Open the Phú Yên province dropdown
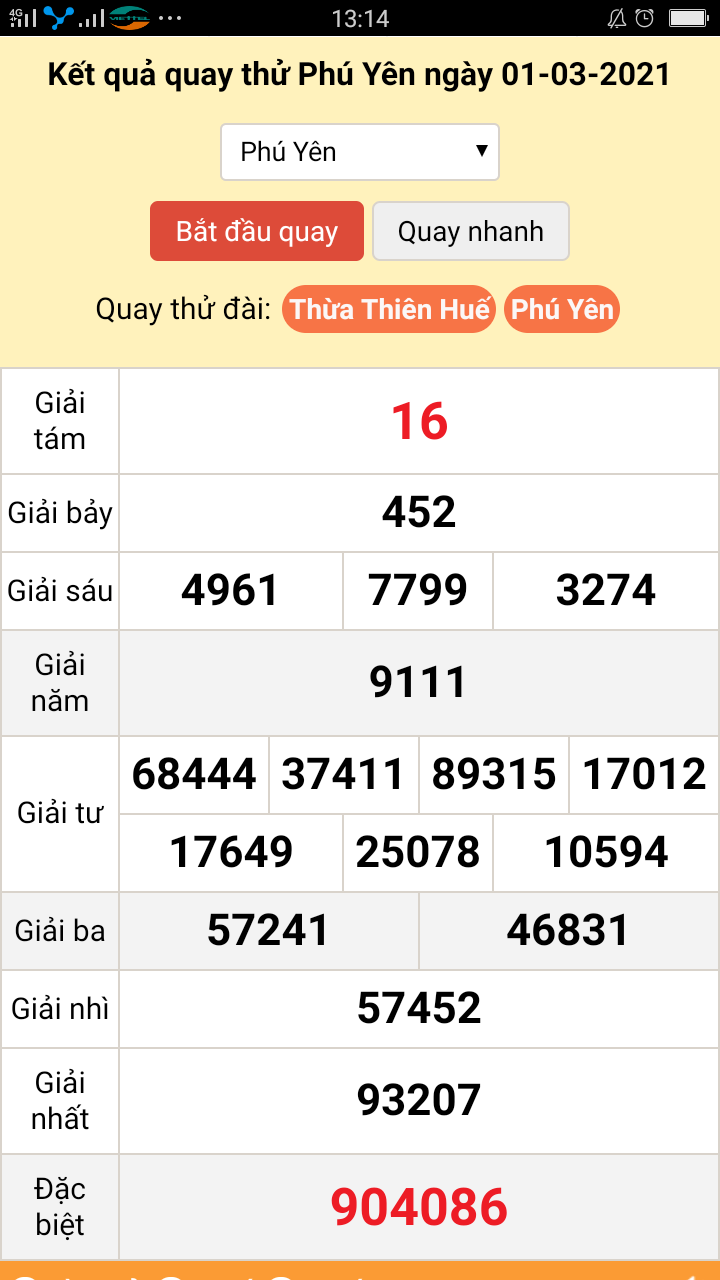The height and width of the screenshot is (1280, 720). (359, 152)
